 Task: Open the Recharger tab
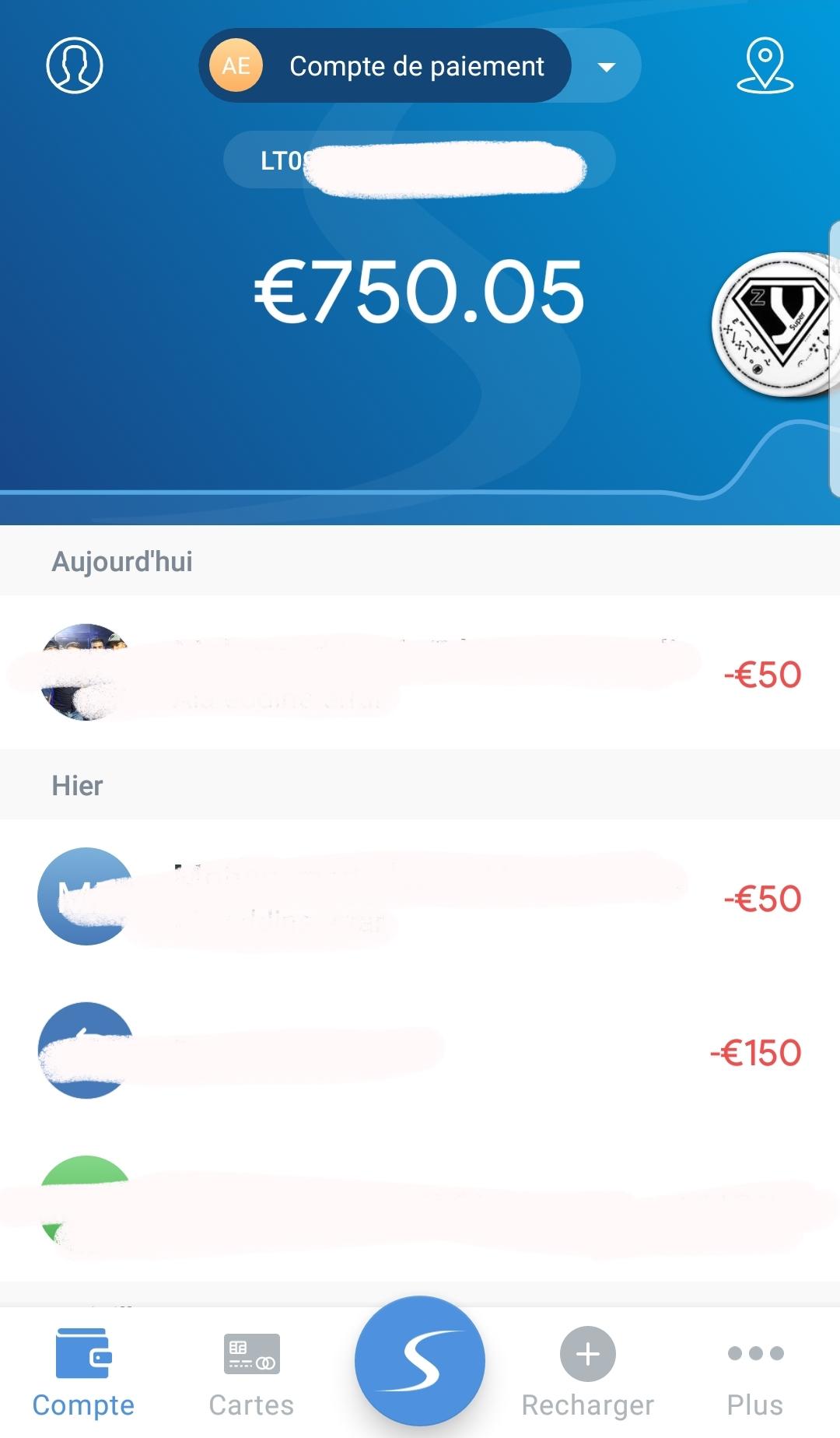point(588,1371)
